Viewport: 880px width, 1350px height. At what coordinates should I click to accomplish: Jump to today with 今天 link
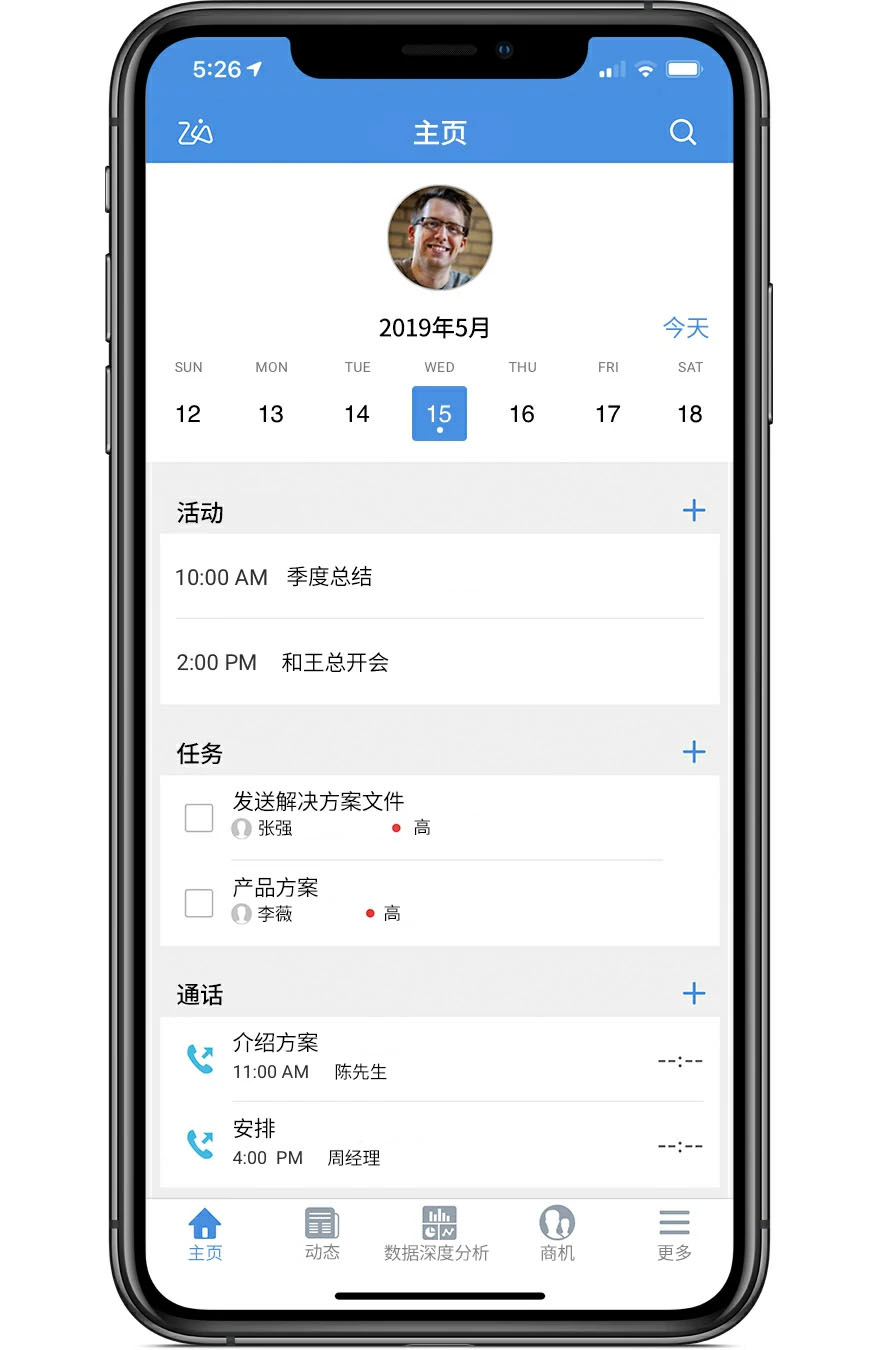(685, 327)
